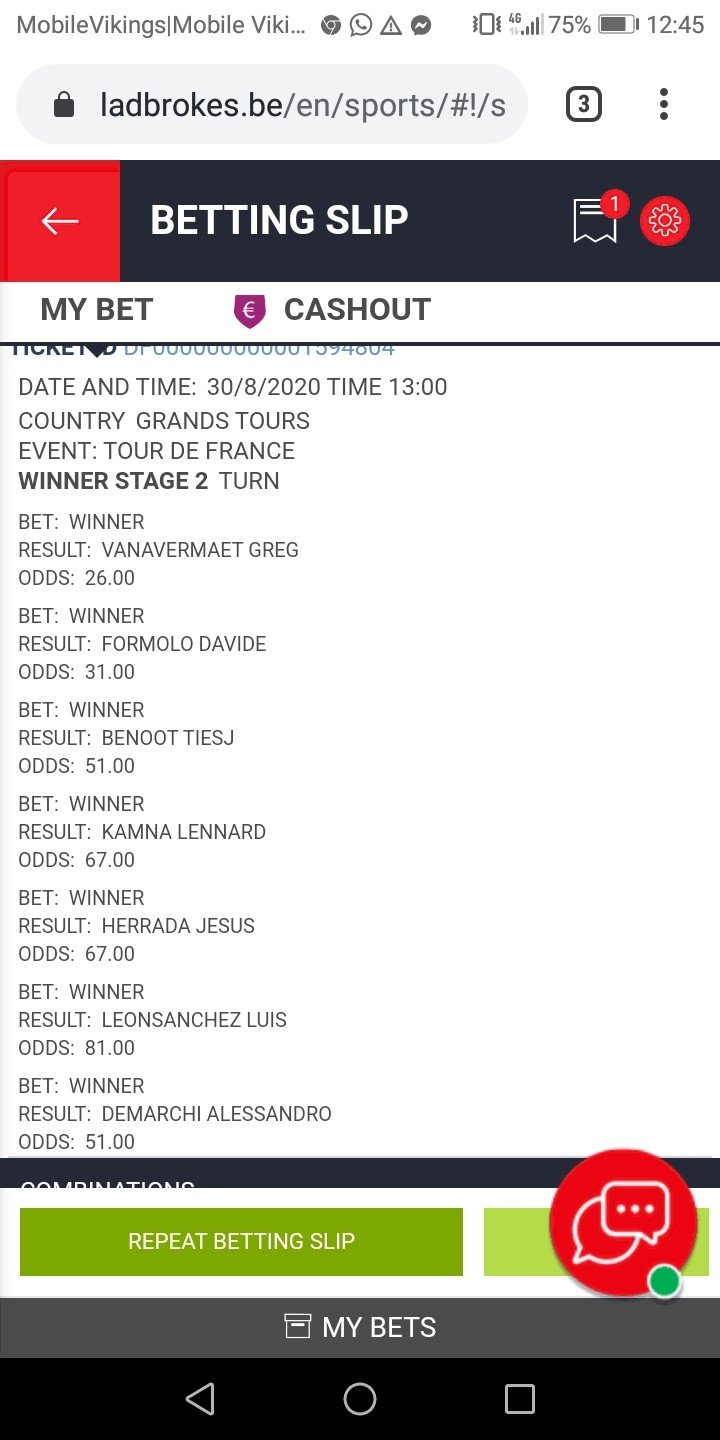Tap Repeat Betting Slip button

click(241, 1242)
